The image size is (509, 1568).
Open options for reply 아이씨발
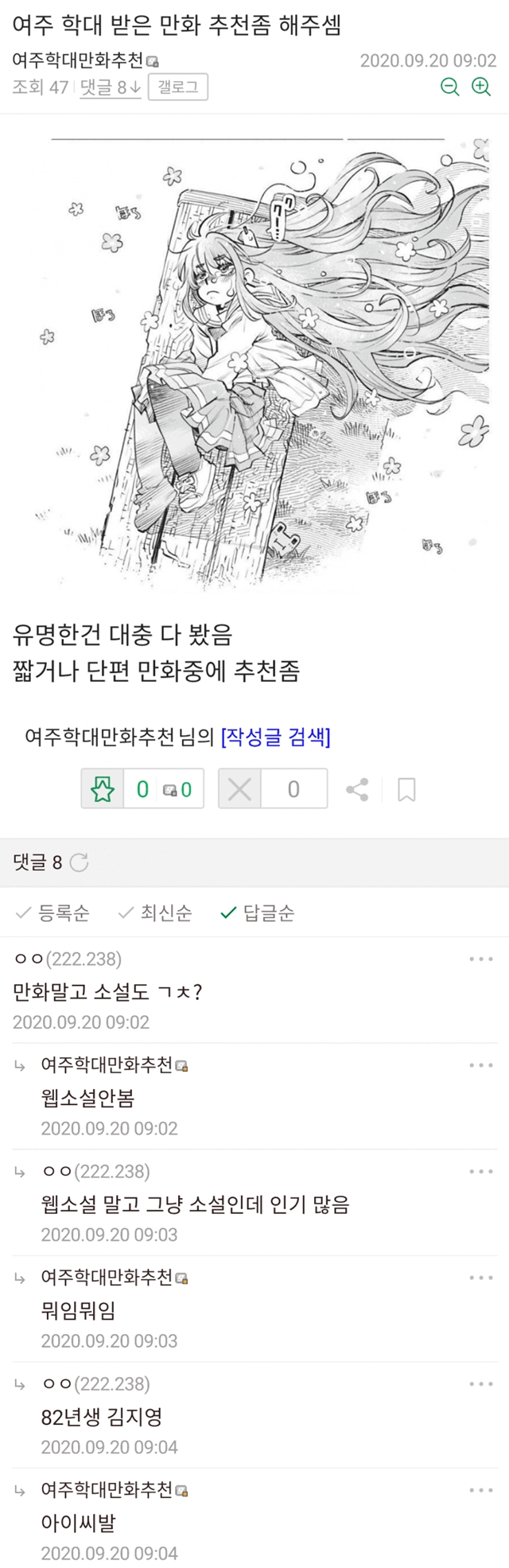[x=481, y=1490]
